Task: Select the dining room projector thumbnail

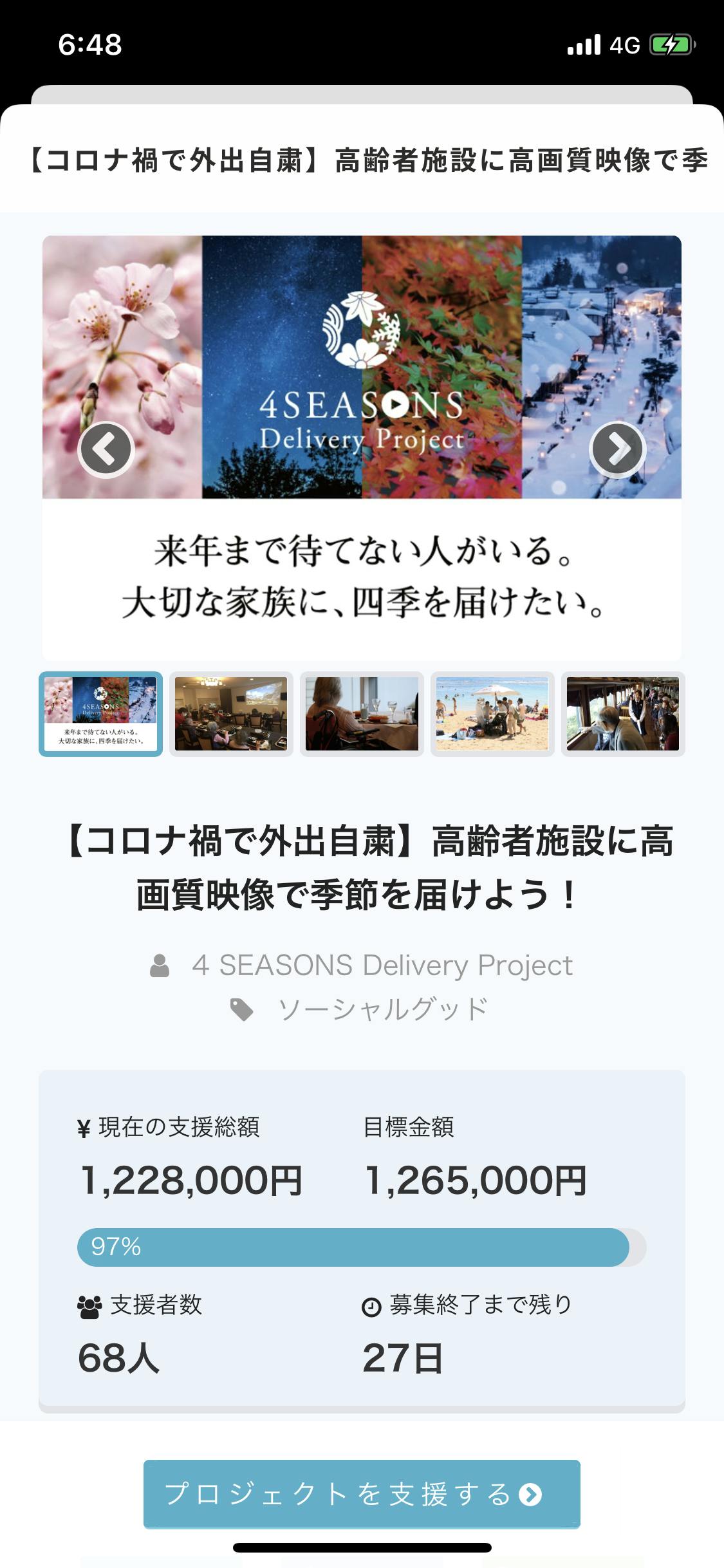Action: click(231, 714)
